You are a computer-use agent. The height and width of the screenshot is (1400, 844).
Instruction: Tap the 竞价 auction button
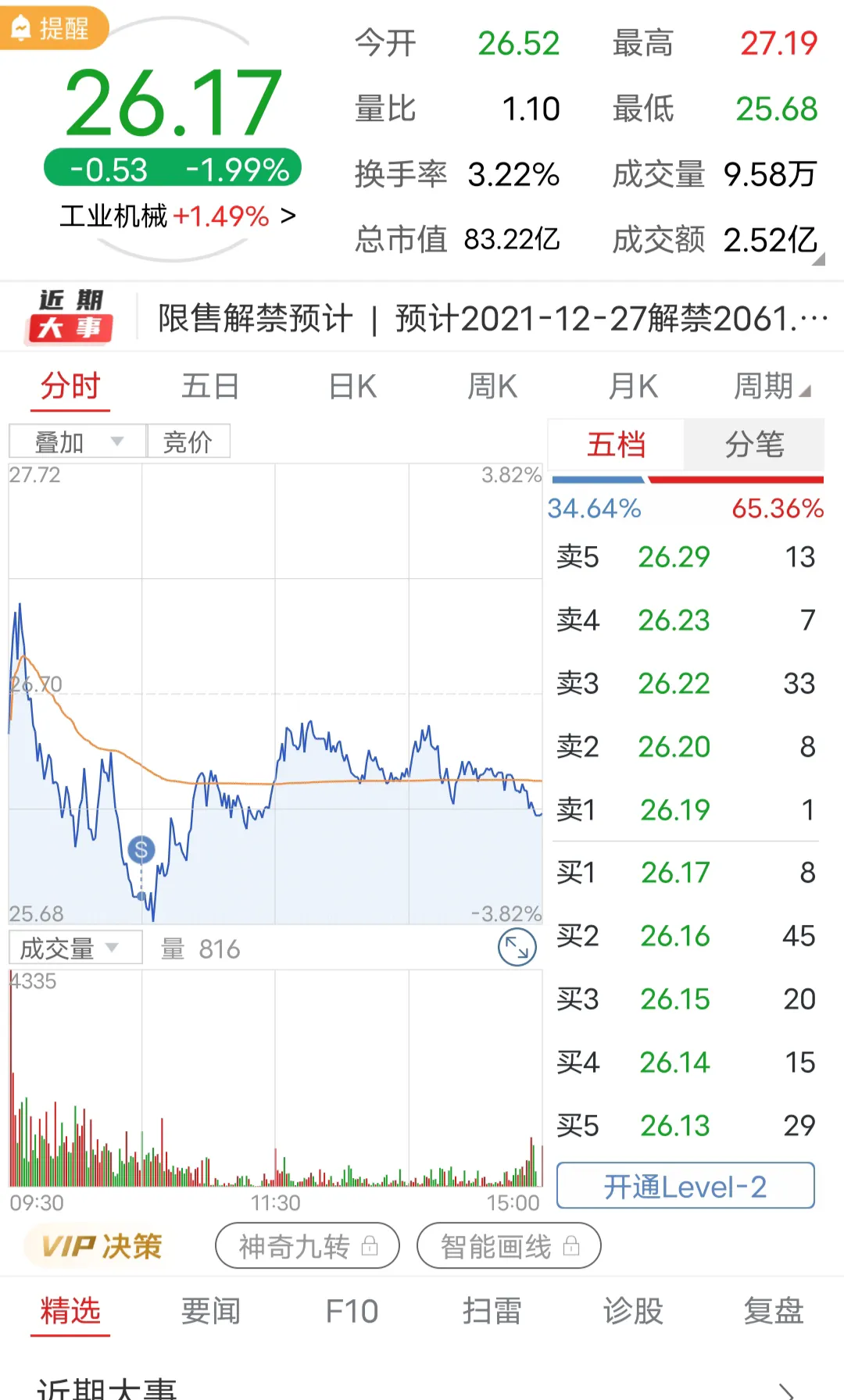(x=188, y=441)
